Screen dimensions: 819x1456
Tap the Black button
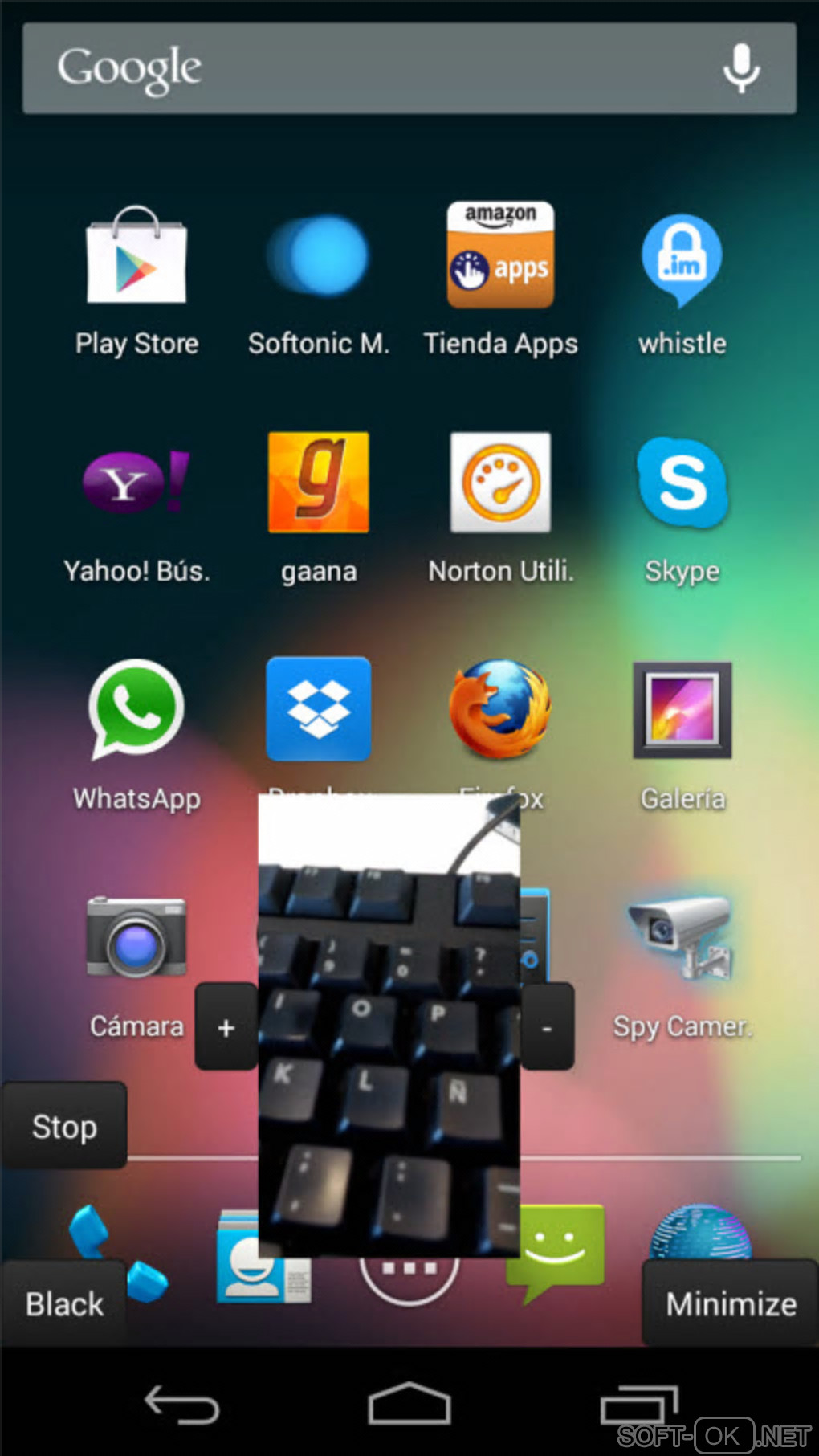[64, 1304]
